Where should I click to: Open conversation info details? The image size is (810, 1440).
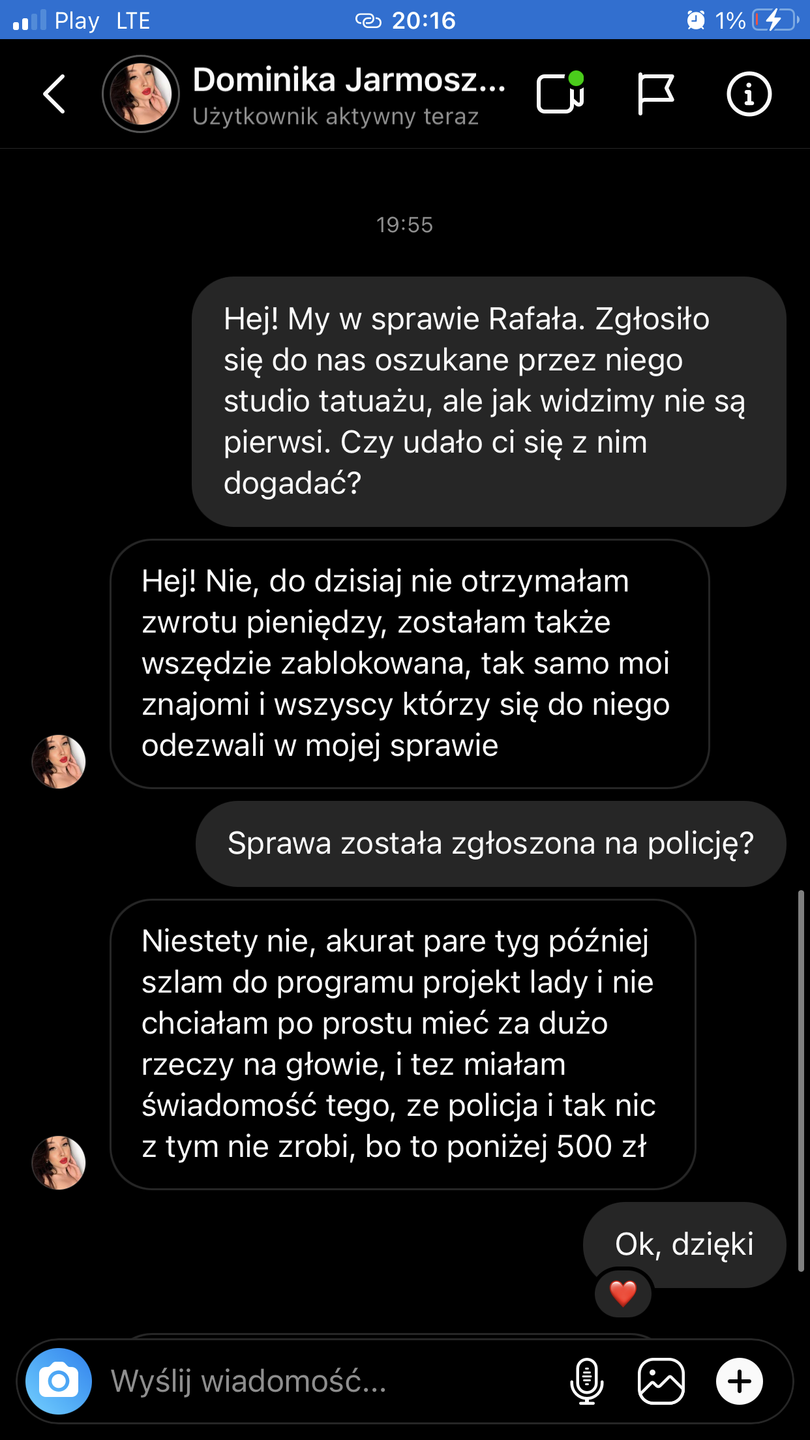click(x=748, y=94)
